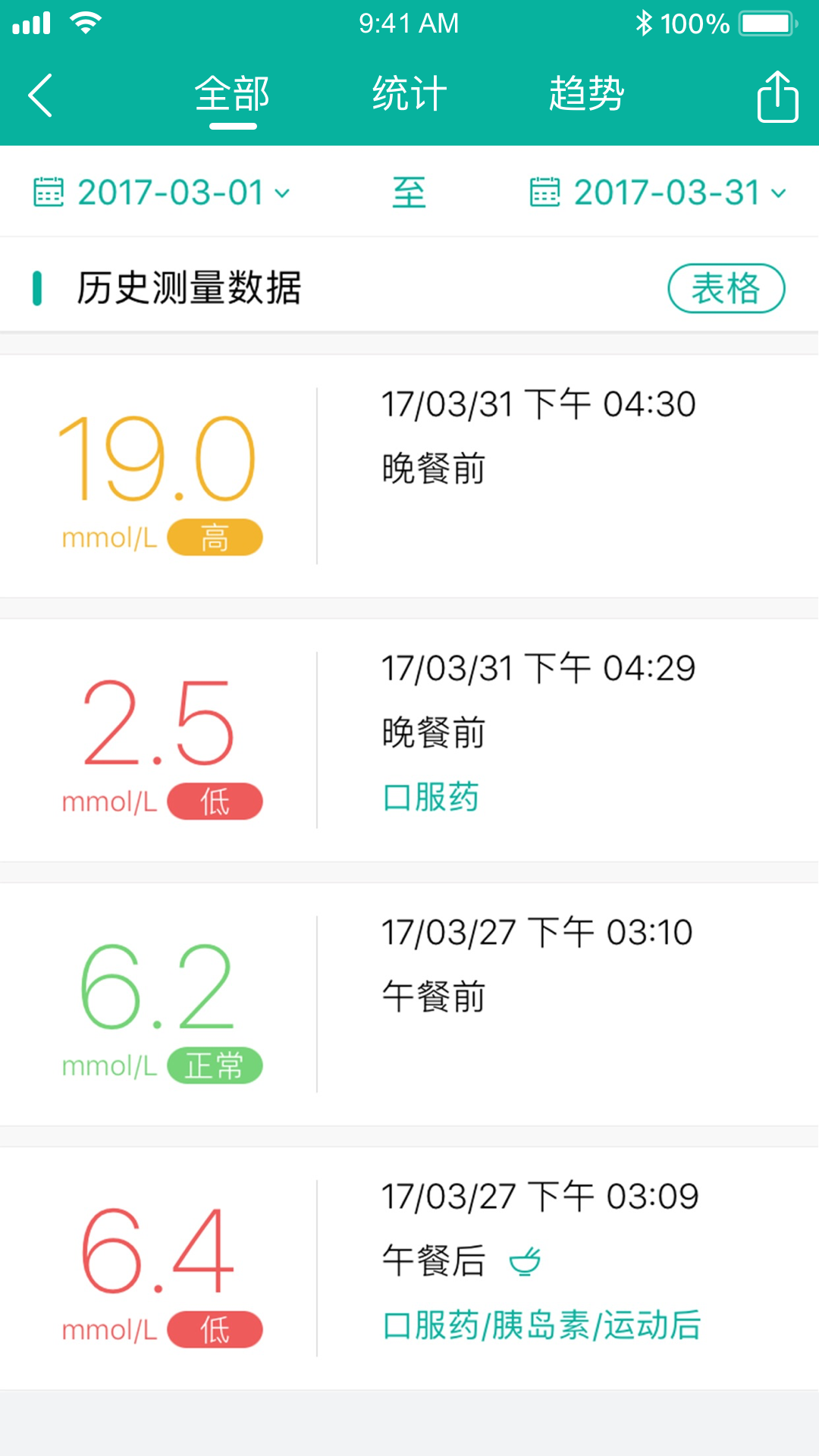Toggle the 高 status badge on 19.0 reading
The height and width of the screenshot is (1456, 819).
215,537
